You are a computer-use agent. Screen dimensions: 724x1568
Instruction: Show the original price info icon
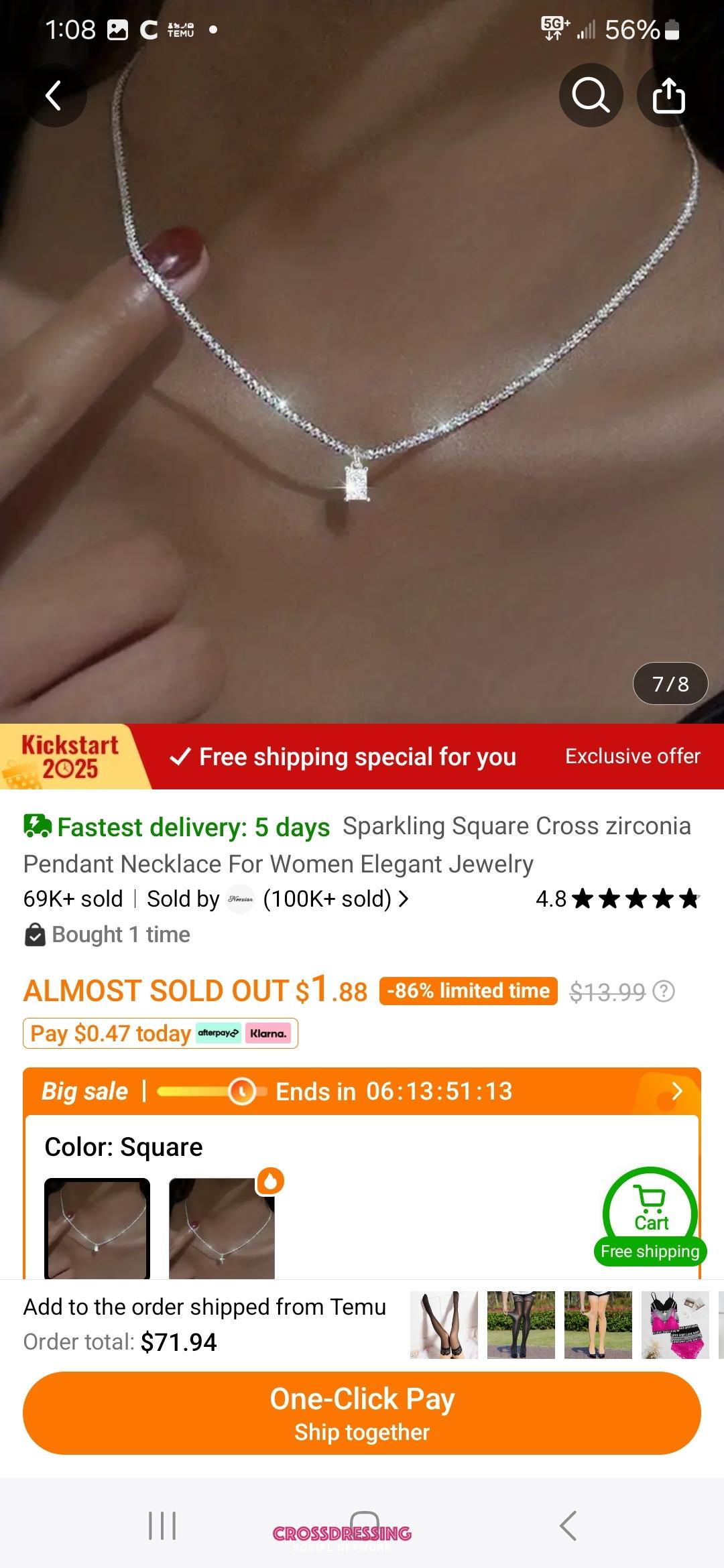(664, 991)
